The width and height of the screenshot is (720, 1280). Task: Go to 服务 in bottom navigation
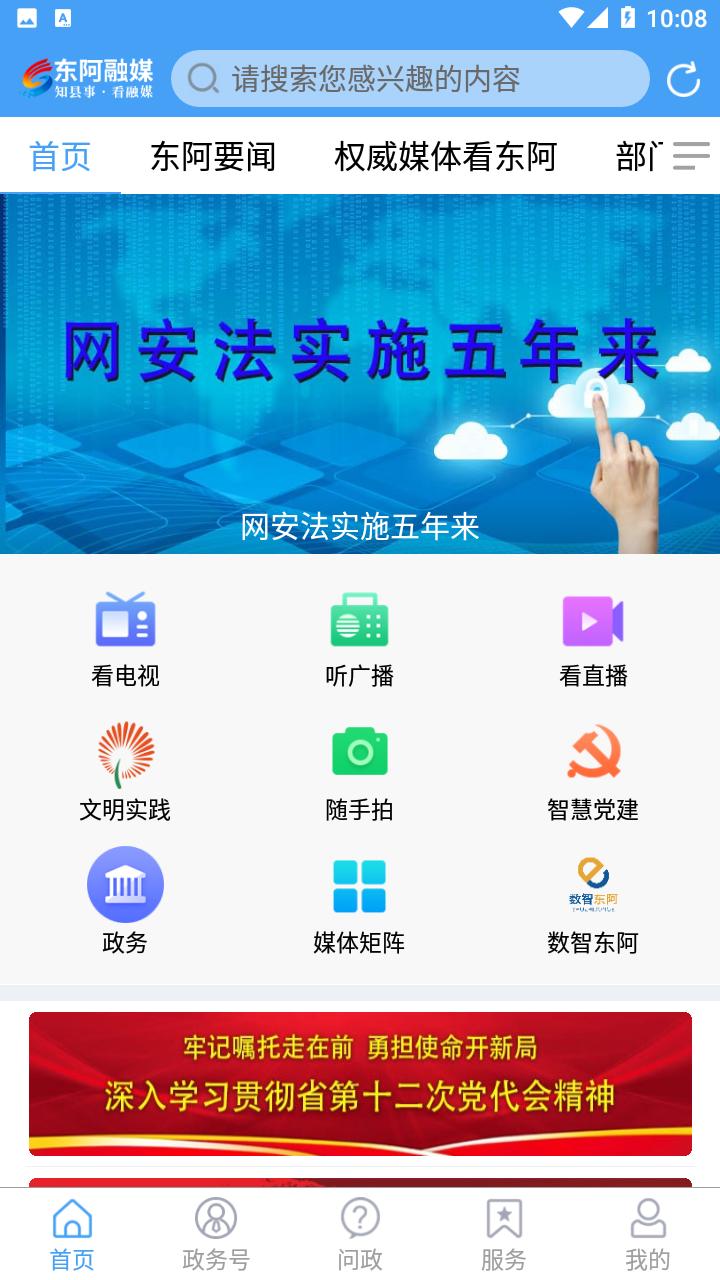click(x=503, y=1235)
